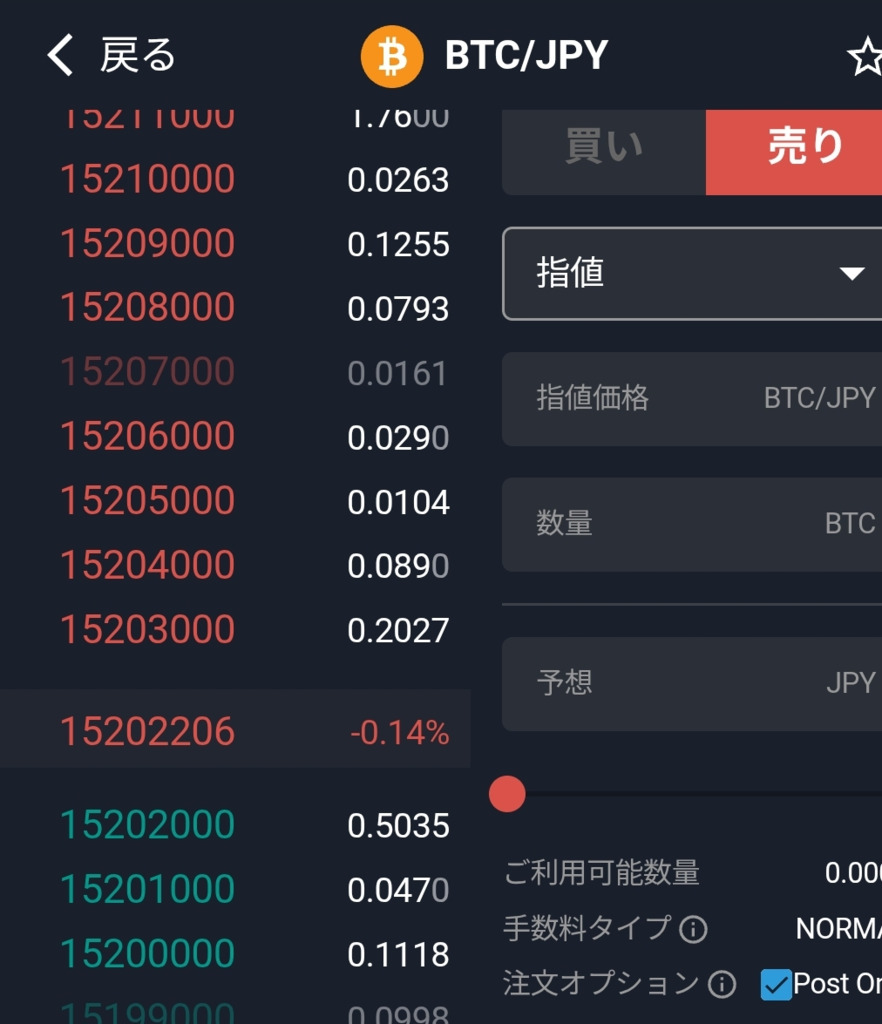882x1024 pixels.
Task: Tap the 予想 JPY input field
Action: point(692,683)
